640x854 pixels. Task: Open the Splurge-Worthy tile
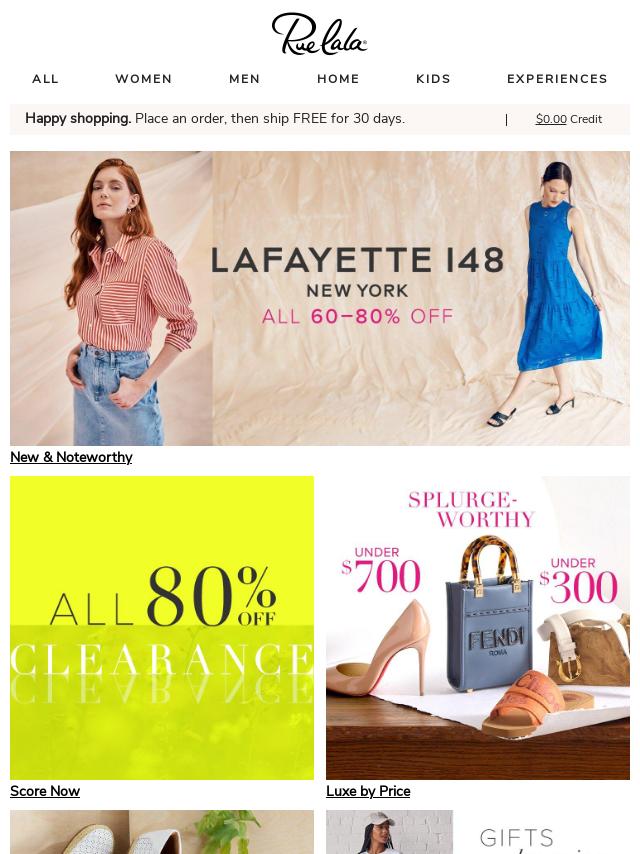click(x=478, y=628)
